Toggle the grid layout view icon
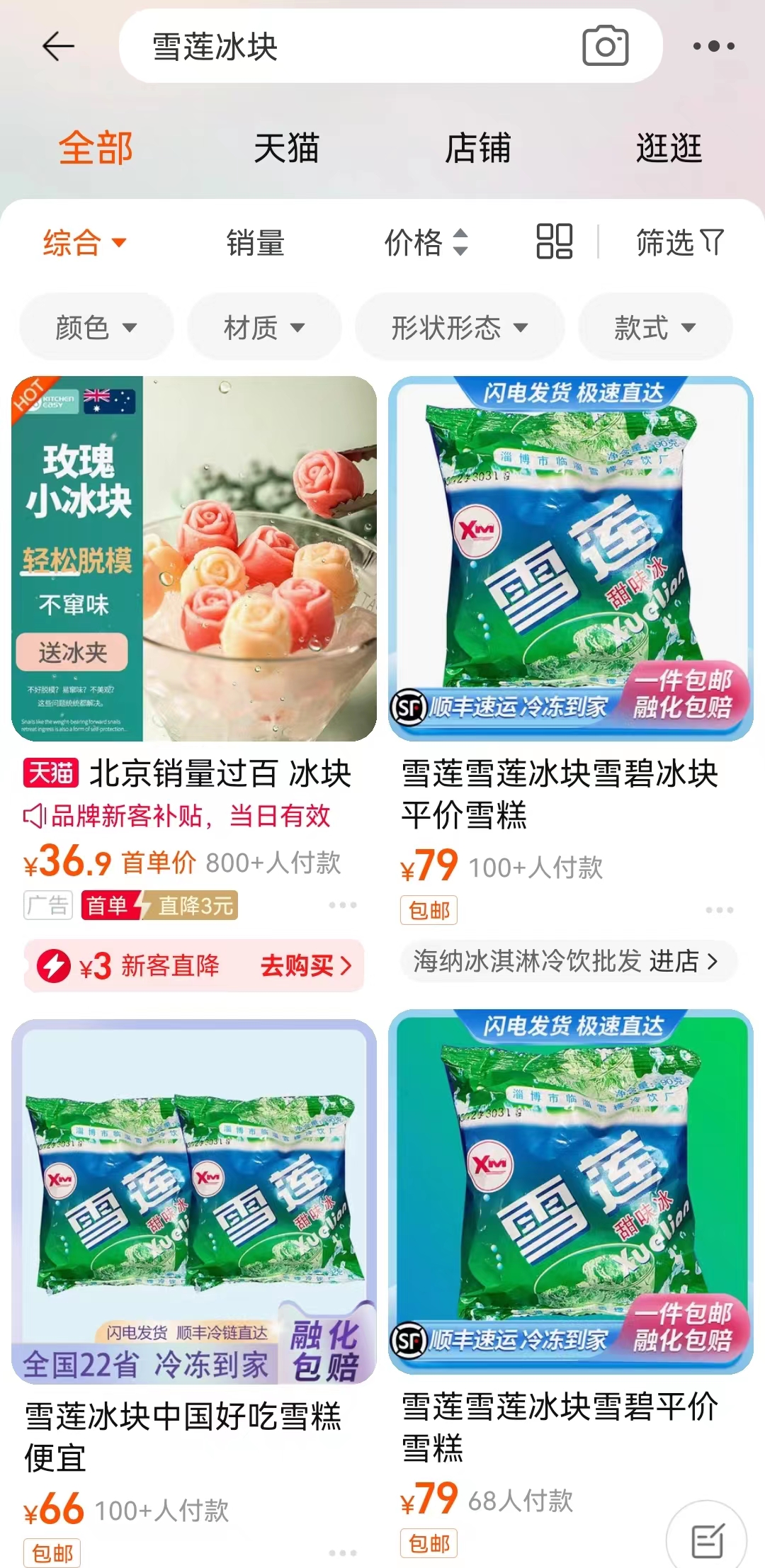 554,242
